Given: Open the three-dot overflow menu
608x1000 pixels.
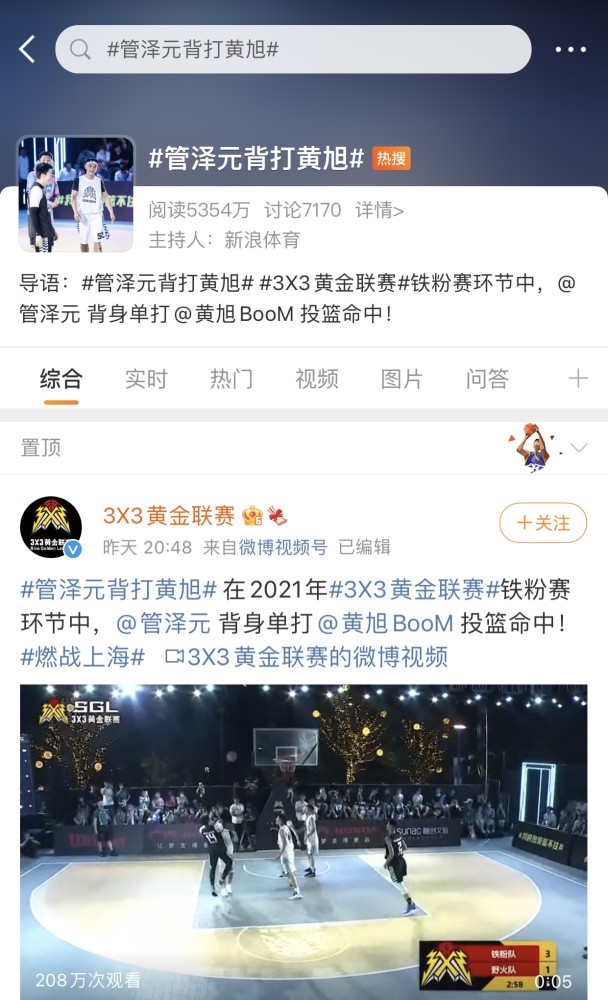Looking at the screenshot, I should 570,49.
